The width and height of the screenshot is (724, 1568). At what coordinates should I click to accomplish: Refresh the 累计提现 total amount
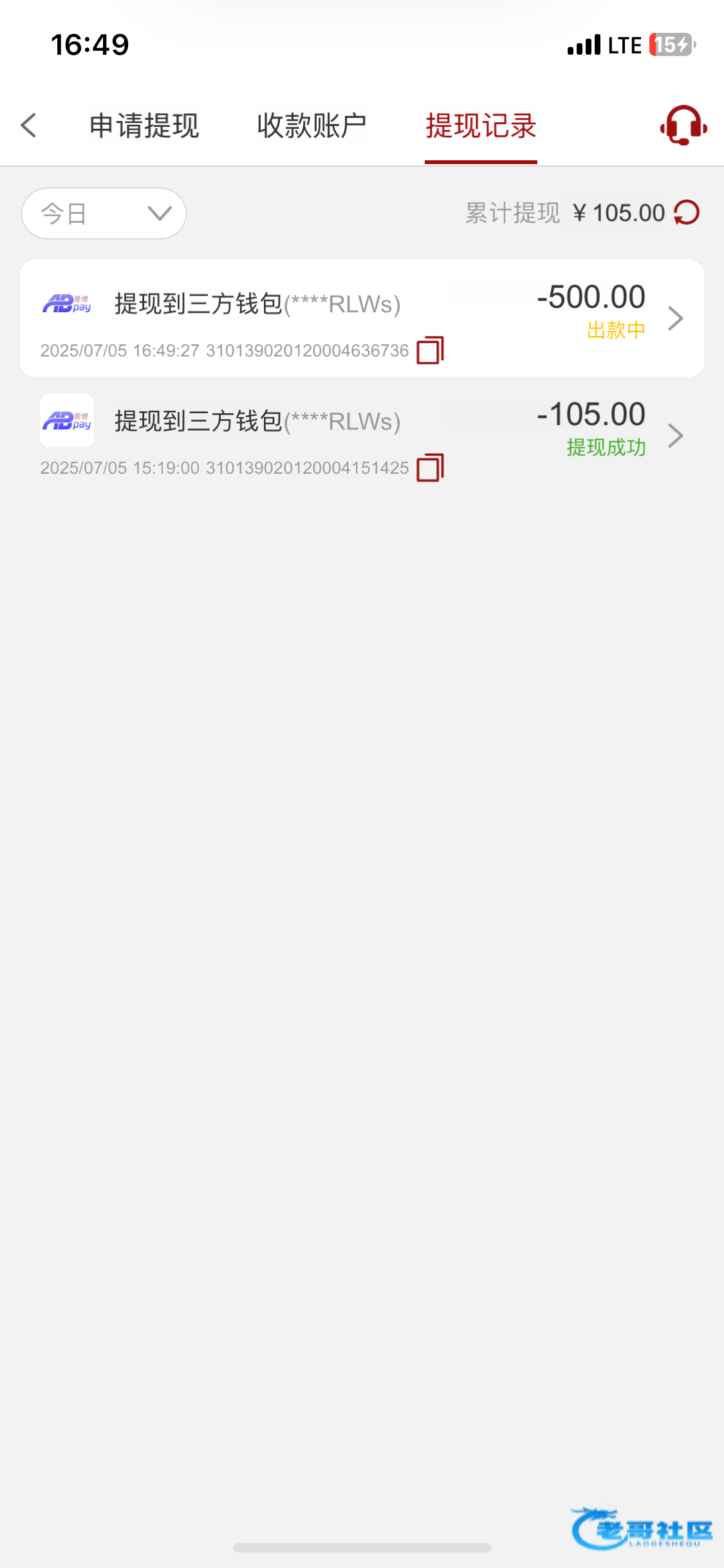[687, 213]
